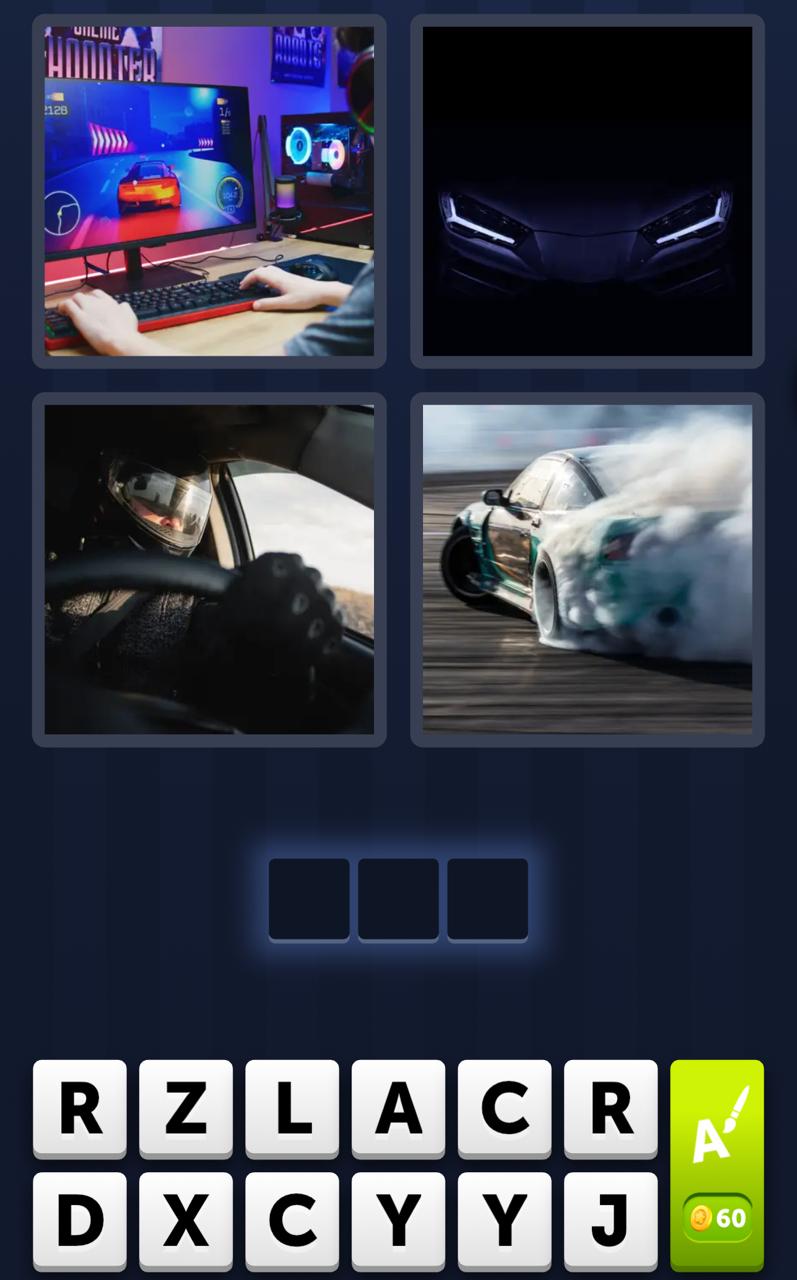Click the first empty answer box
Screen dimensions: 797x1280
(309, 897)
